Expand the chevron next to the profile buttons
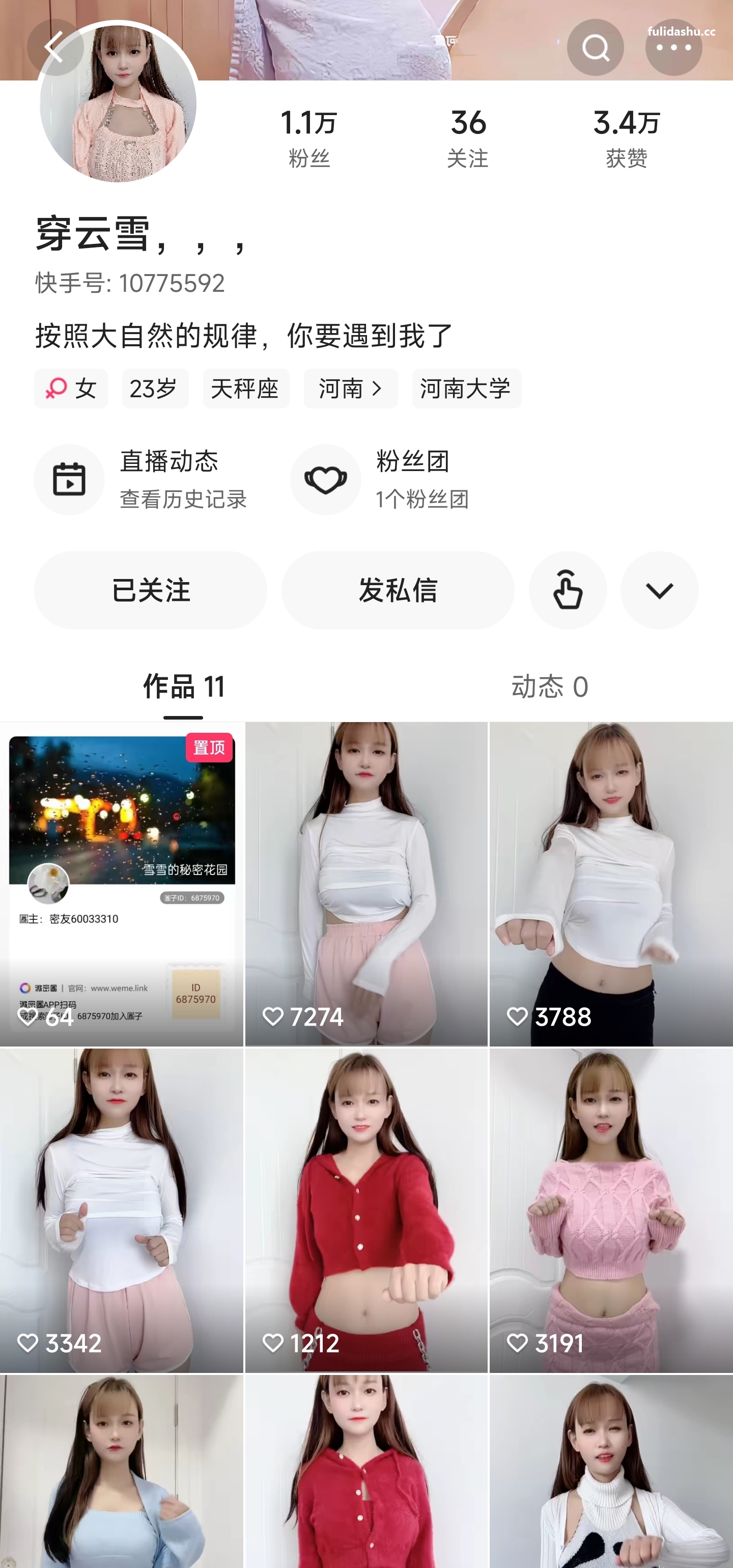Screen dimensions: 733x1568 659,589
